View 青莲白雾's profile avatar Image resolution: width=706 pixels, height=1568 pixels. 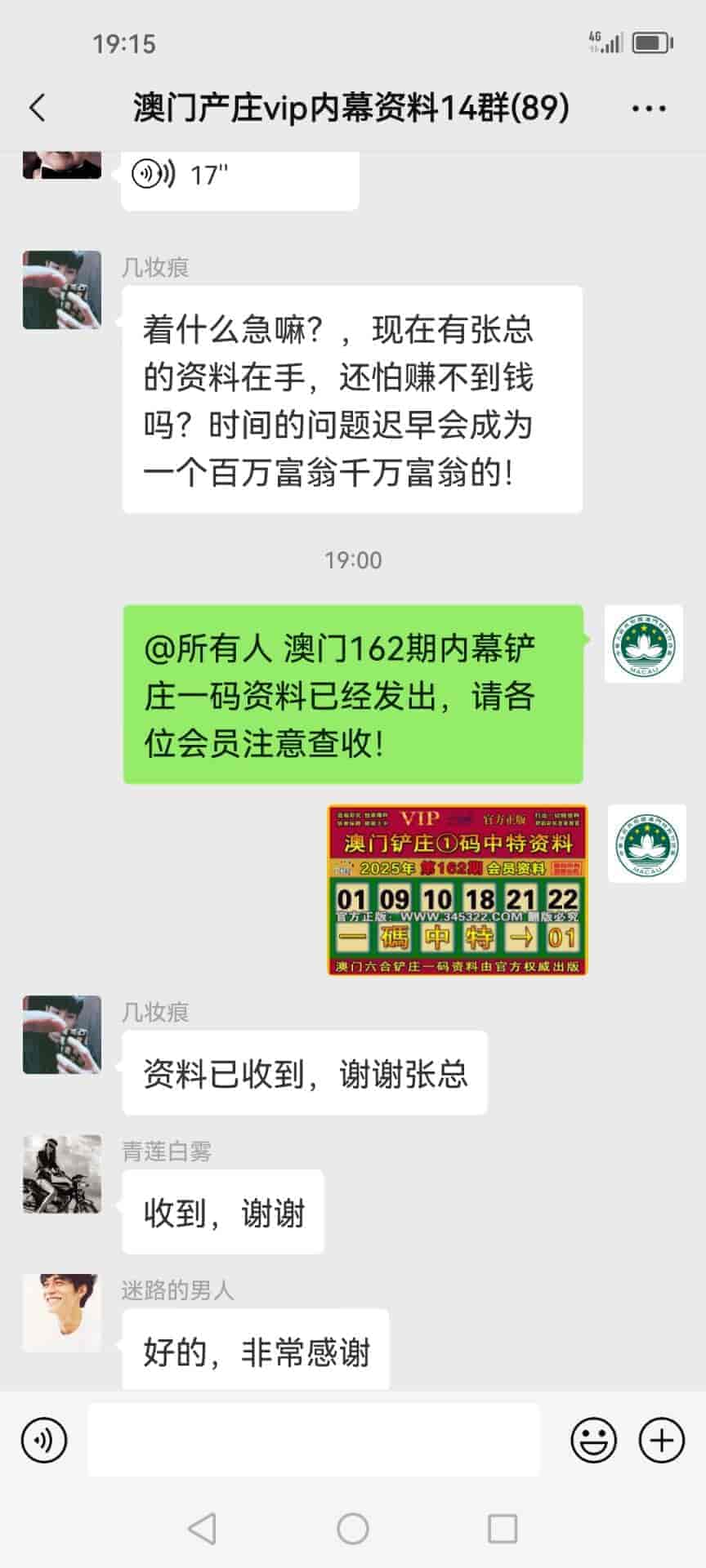tap(62, 1174)
